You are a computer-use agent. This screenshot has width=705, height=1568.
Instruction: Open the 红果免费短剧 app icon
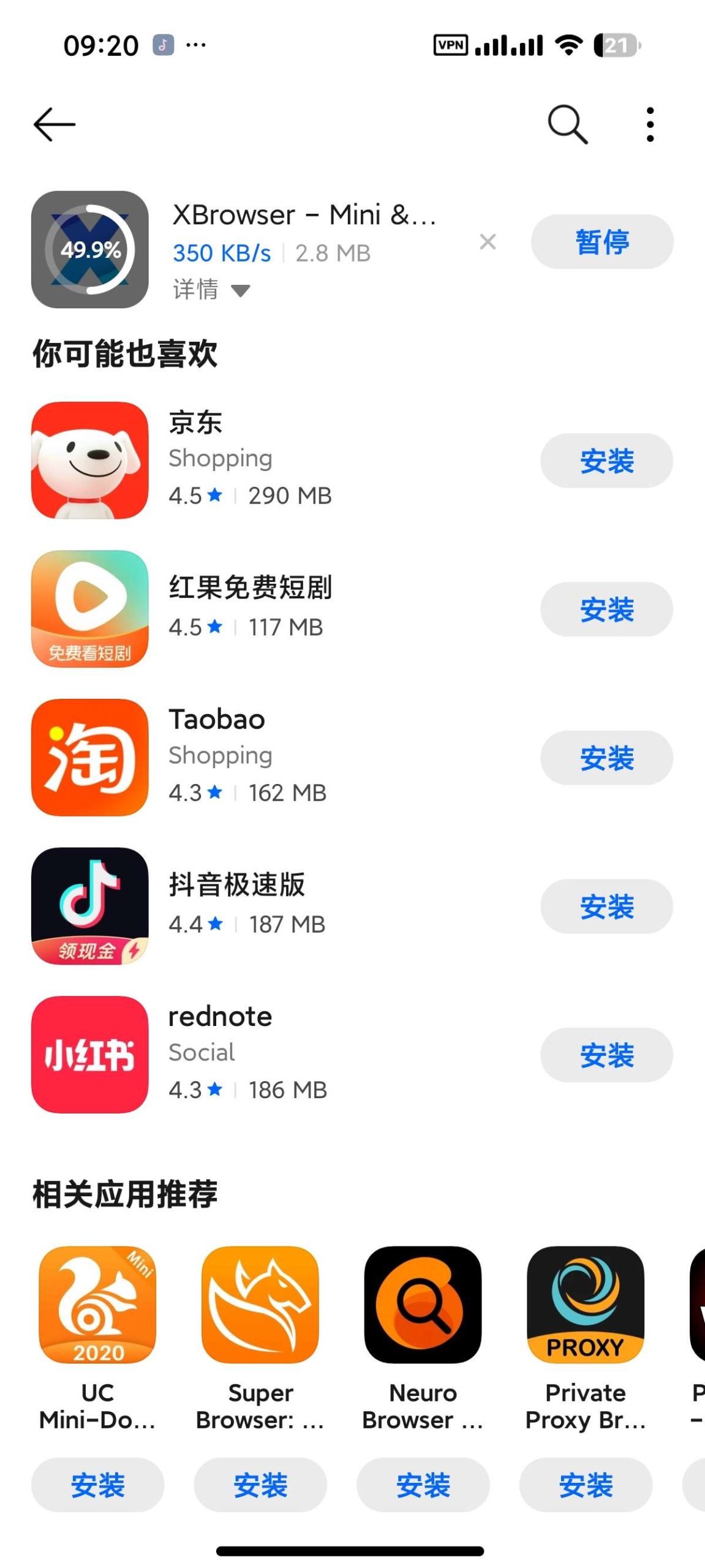point(89,609)
